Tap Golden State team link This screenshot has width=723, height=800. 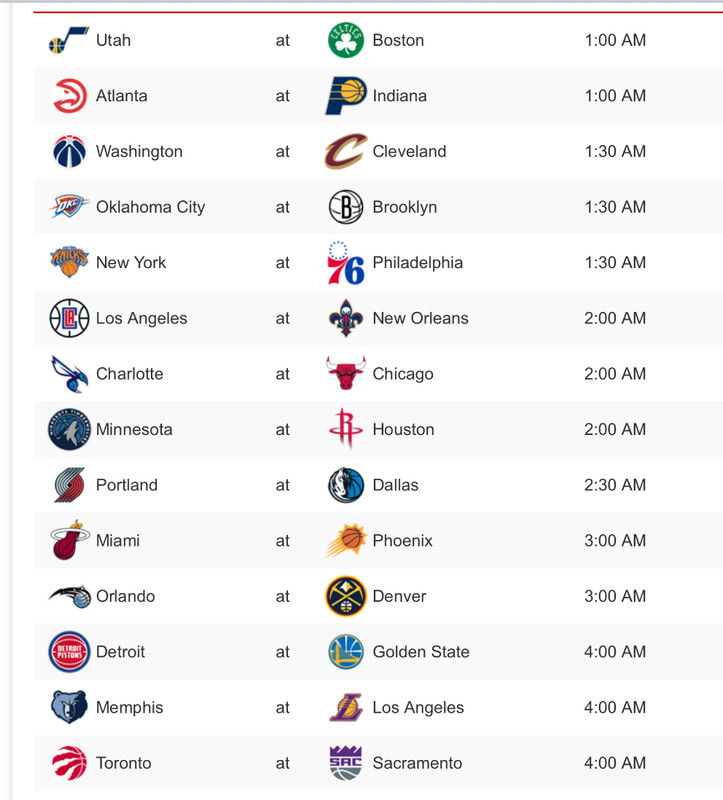click(x=420, y=652)
